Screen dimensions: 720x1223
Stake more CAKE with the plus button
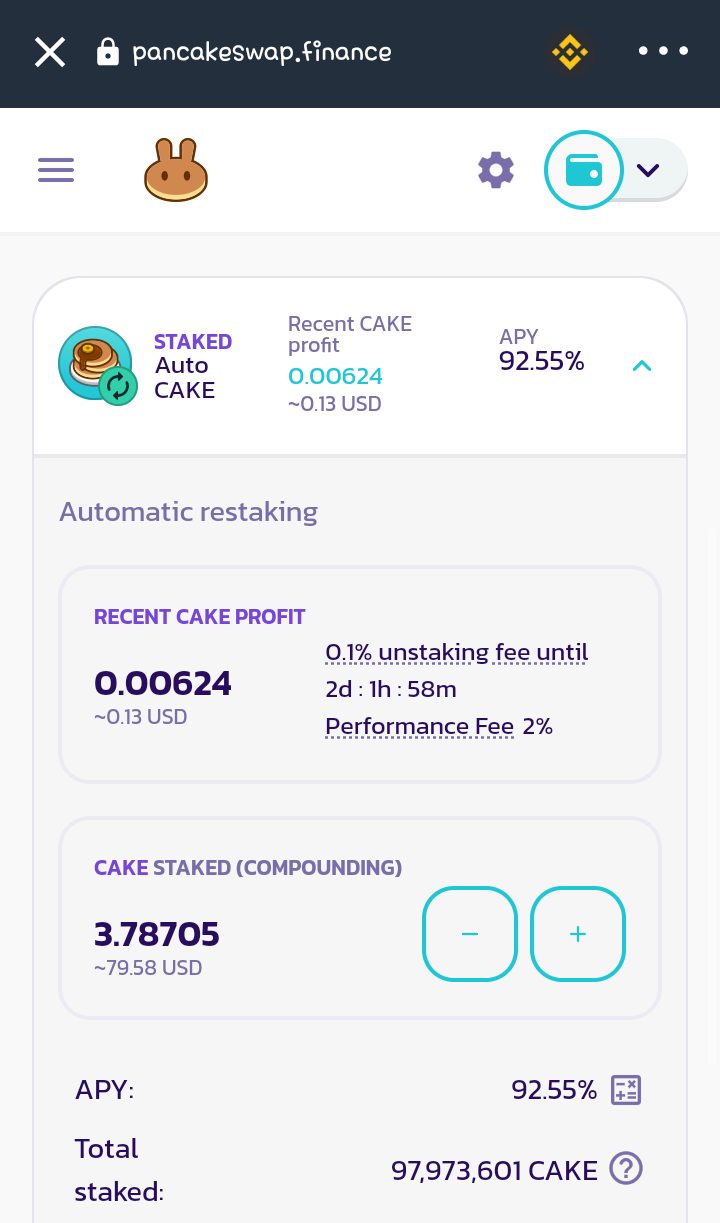(x=578, y=934)
